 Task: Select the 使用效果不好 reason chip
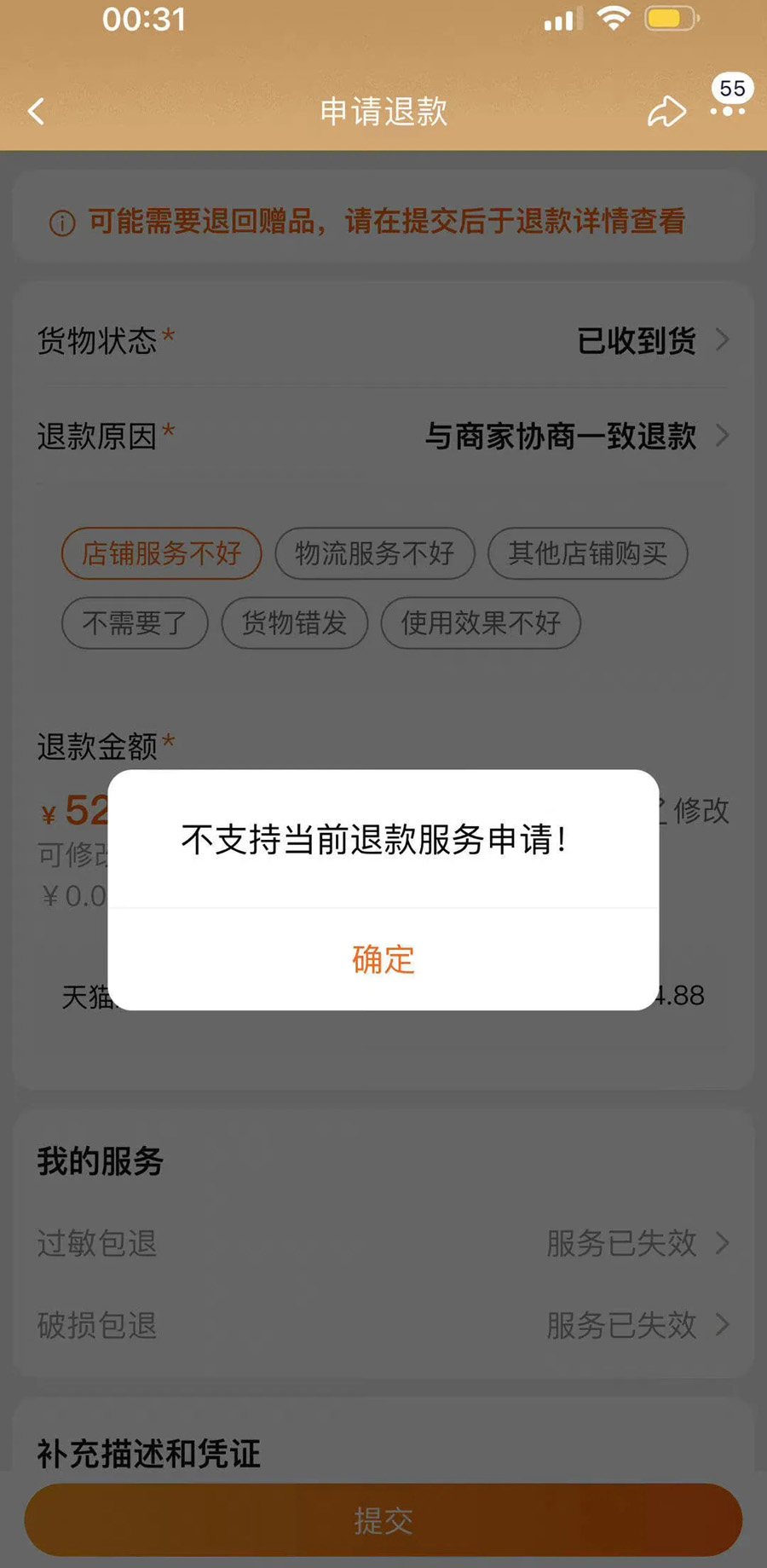coord(480,623)
